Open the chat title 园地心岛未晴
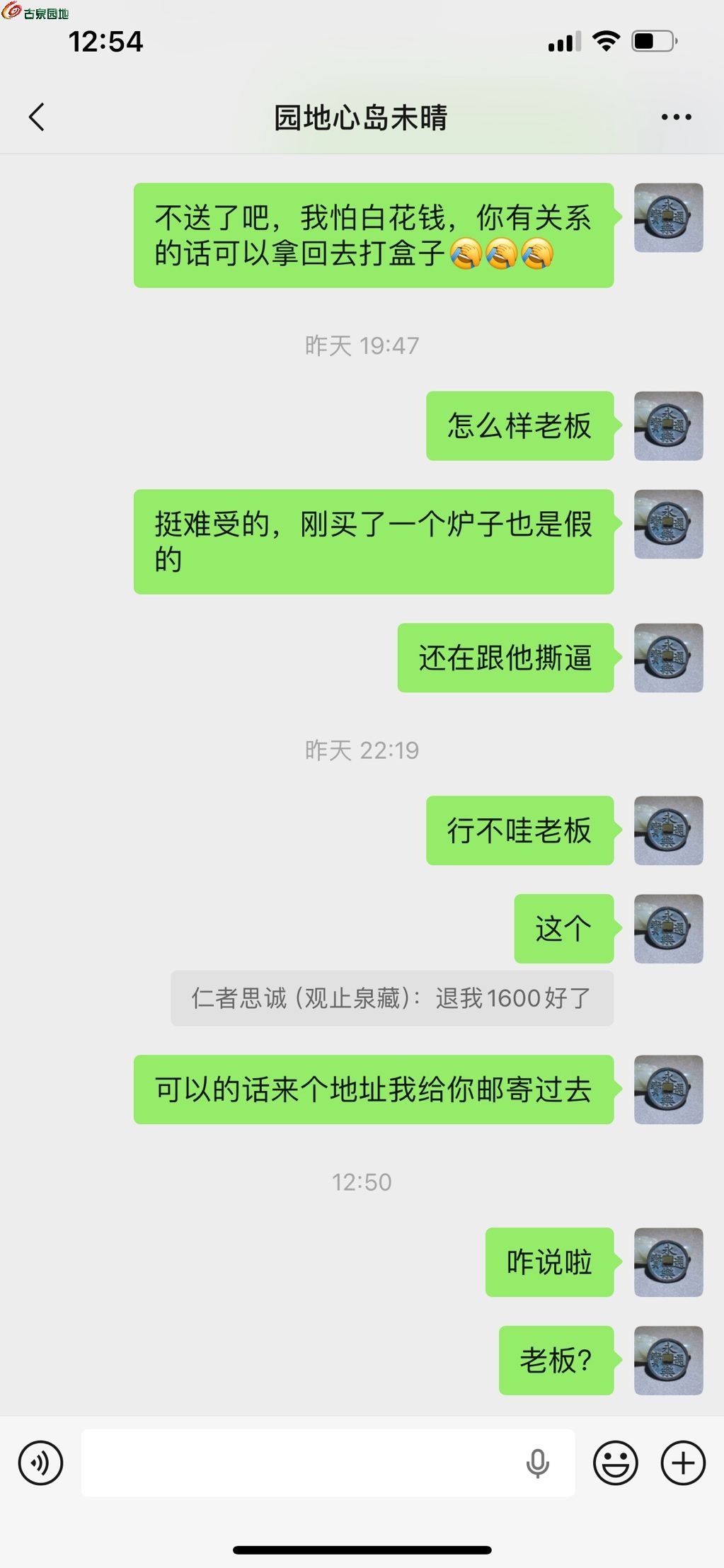 [x=362, y=118]
